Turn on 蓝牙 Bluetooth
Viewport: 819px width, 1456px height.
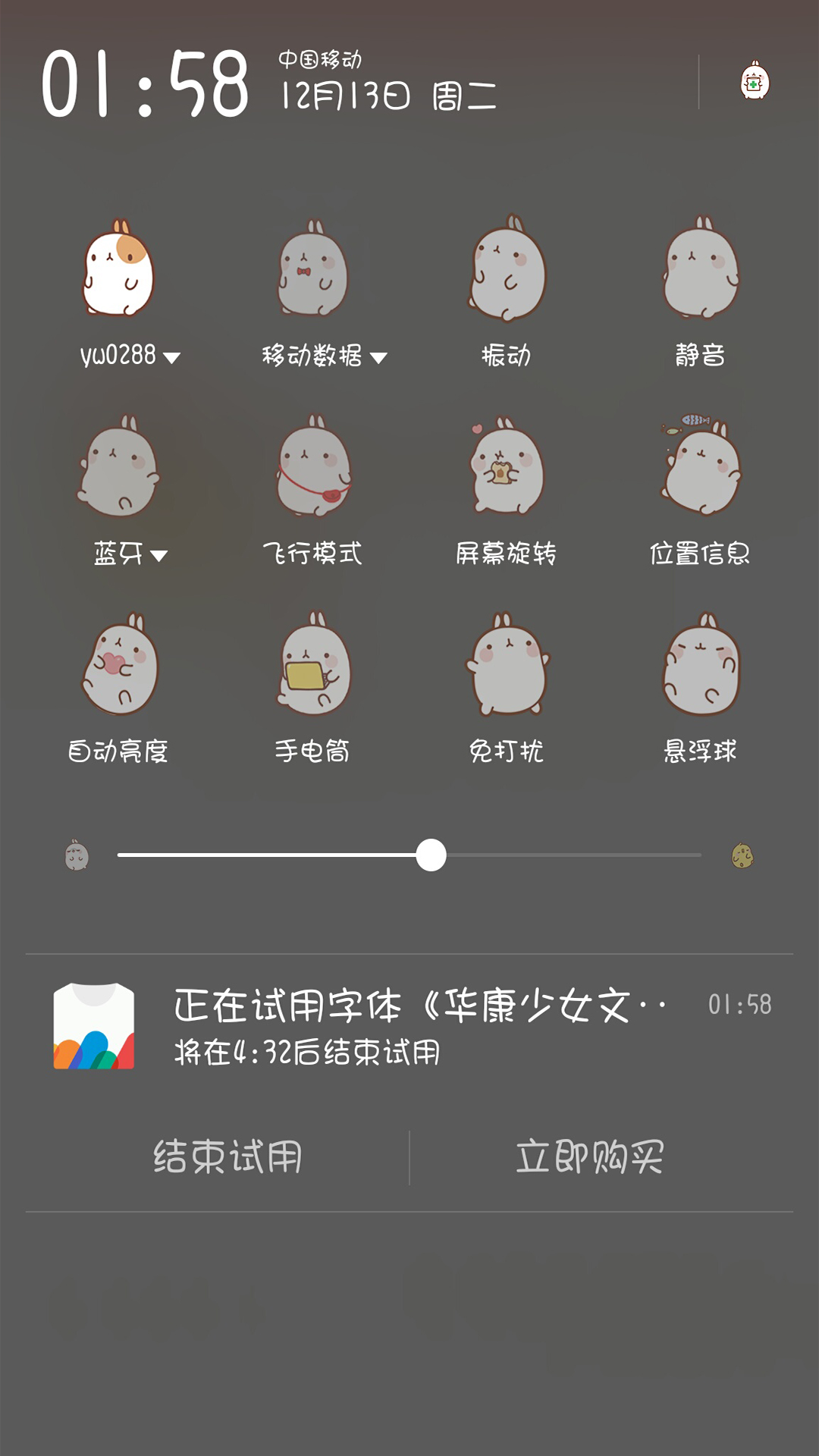pyautogui.click(x=118, y=468)
